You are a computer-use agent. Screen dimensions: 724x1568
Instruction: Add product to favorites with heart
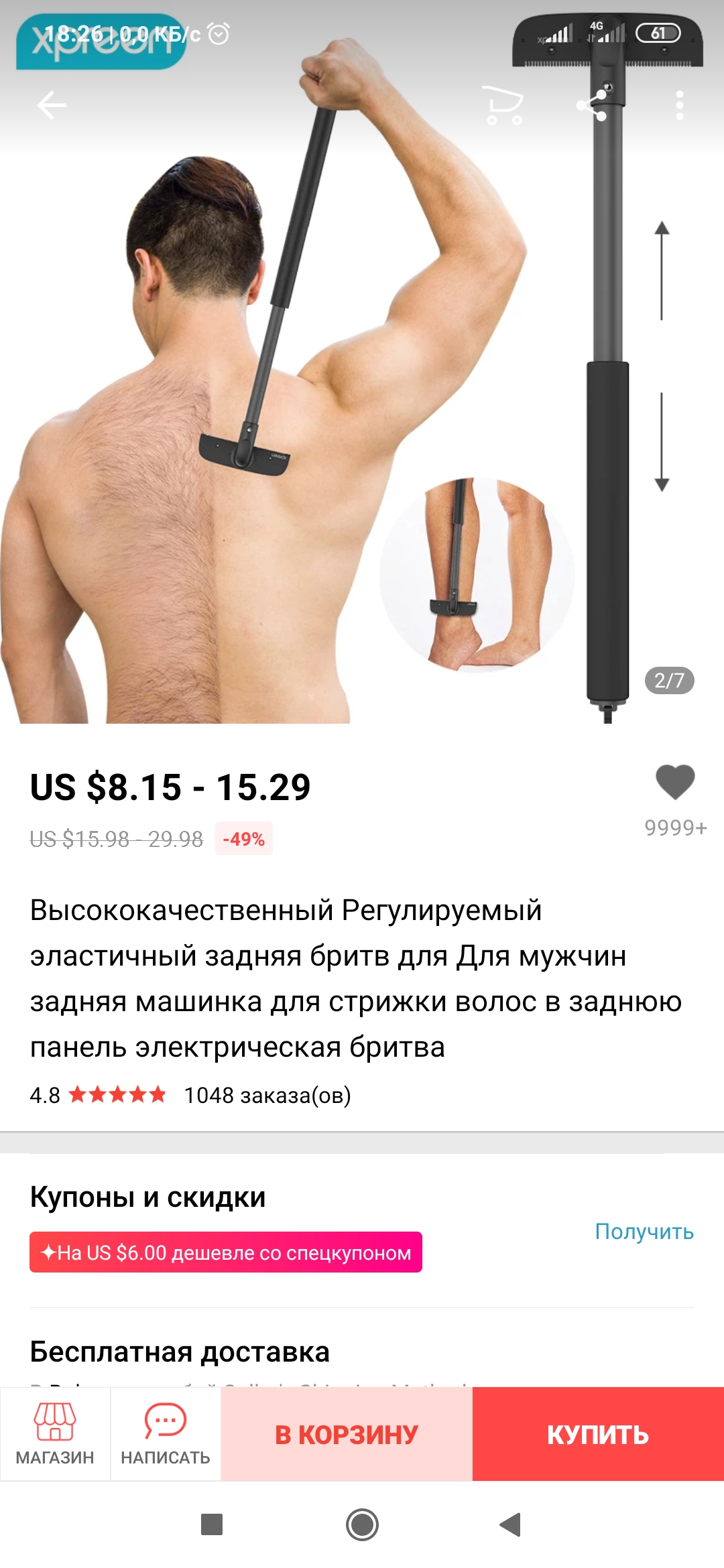[x=674, y=783]
